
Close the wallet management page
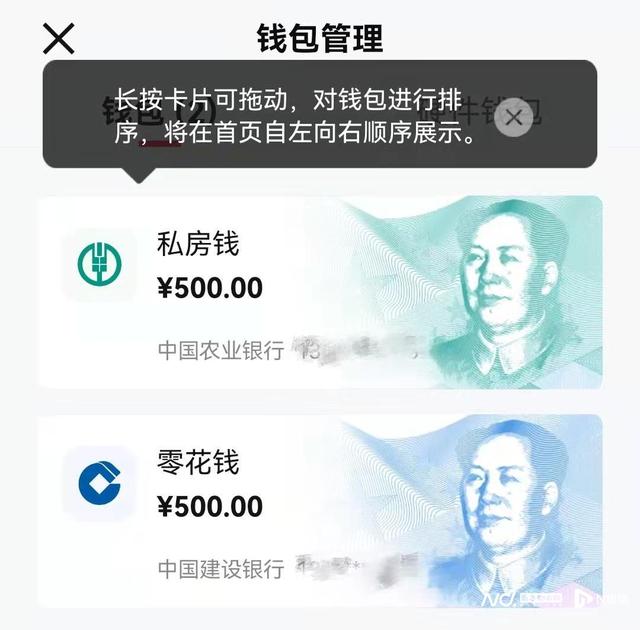point(59,39)
